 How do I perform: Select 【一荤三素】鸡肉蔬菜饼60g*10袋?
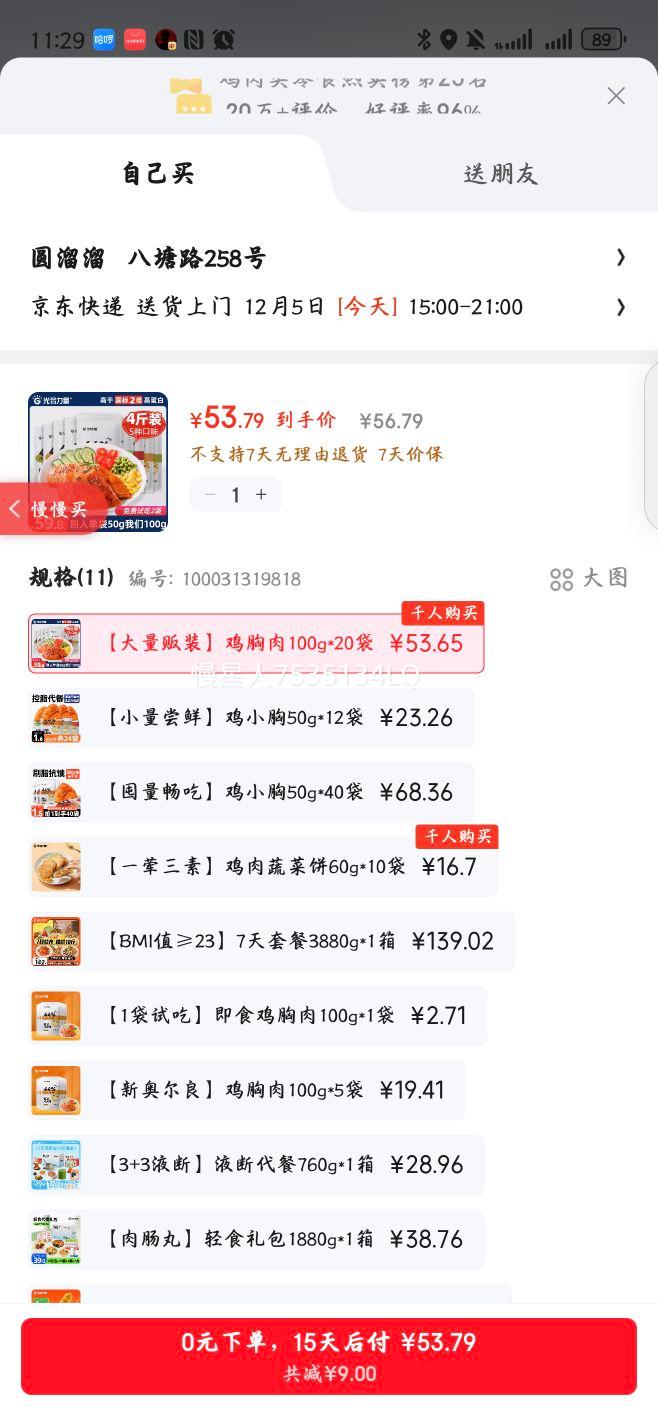point(264,867)
